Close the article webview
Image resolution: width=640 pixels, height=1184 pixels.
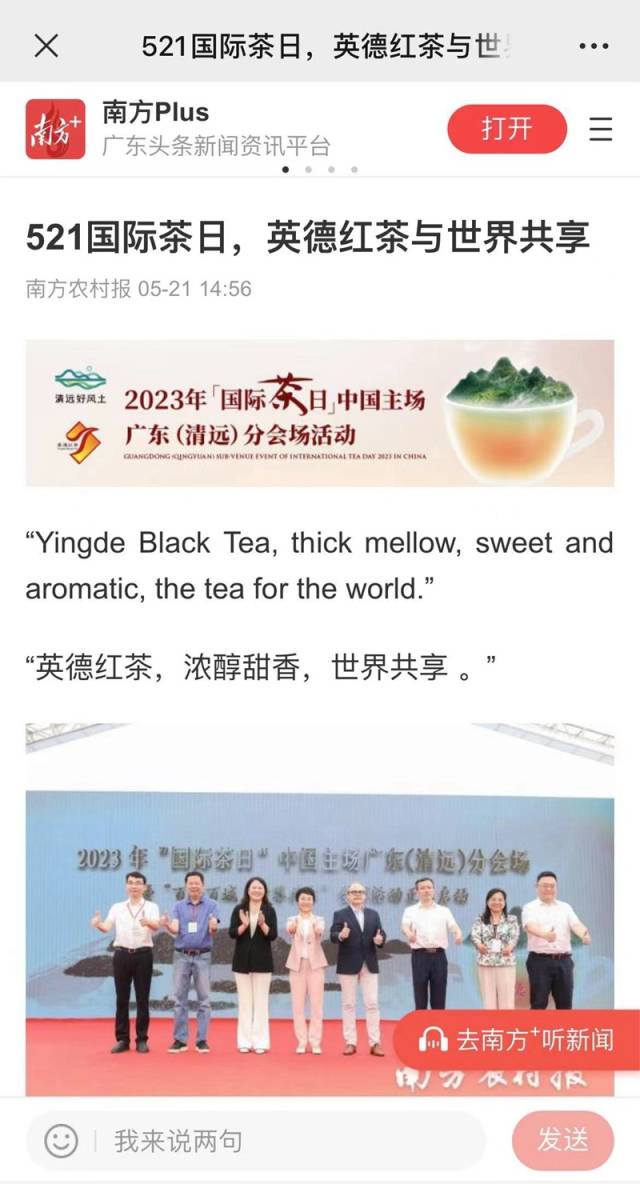tap(46, 45)
